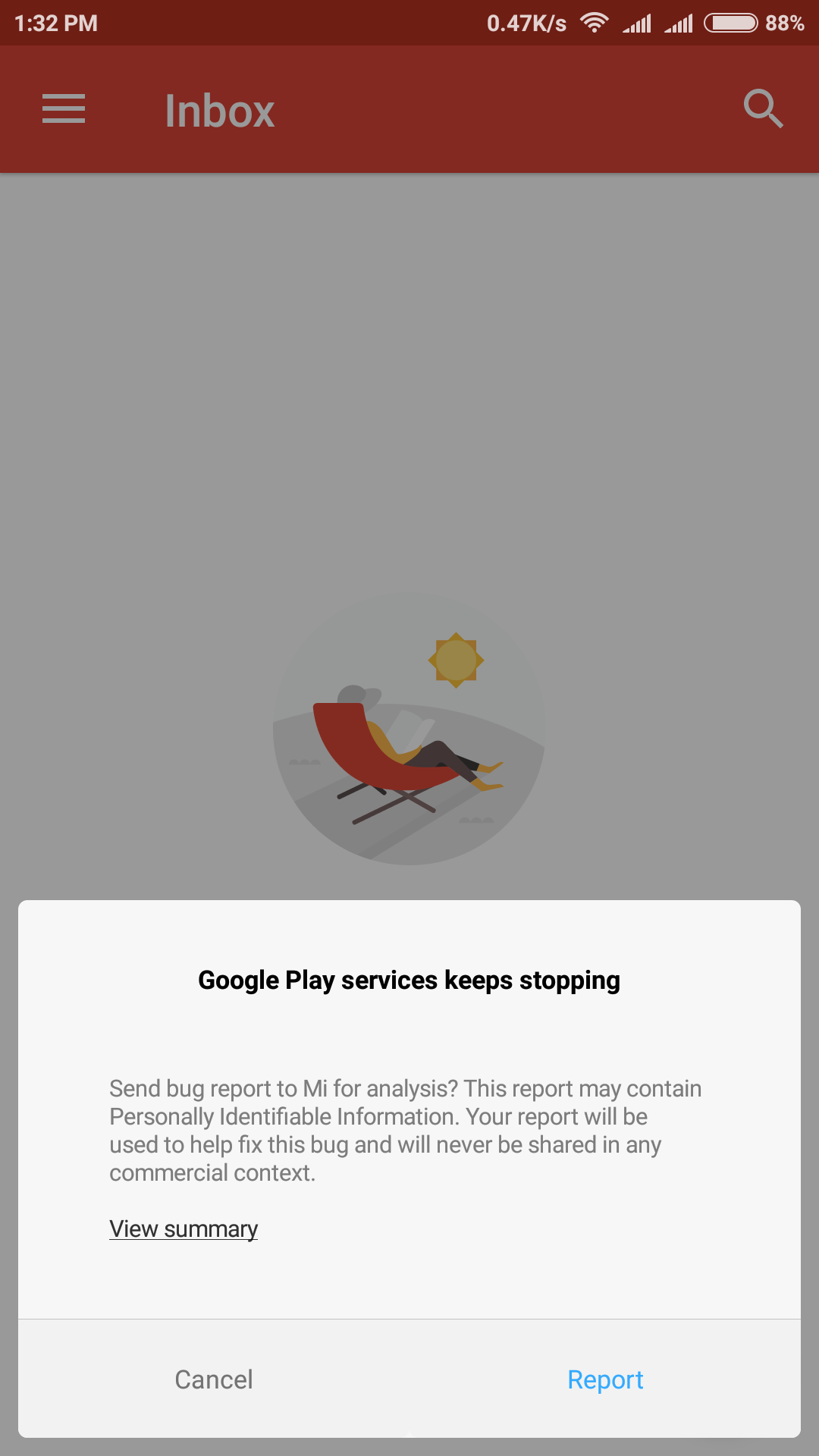
Task: Tap Report to send the bug report
Action: pyautogui.click(x=605, y=1379)
